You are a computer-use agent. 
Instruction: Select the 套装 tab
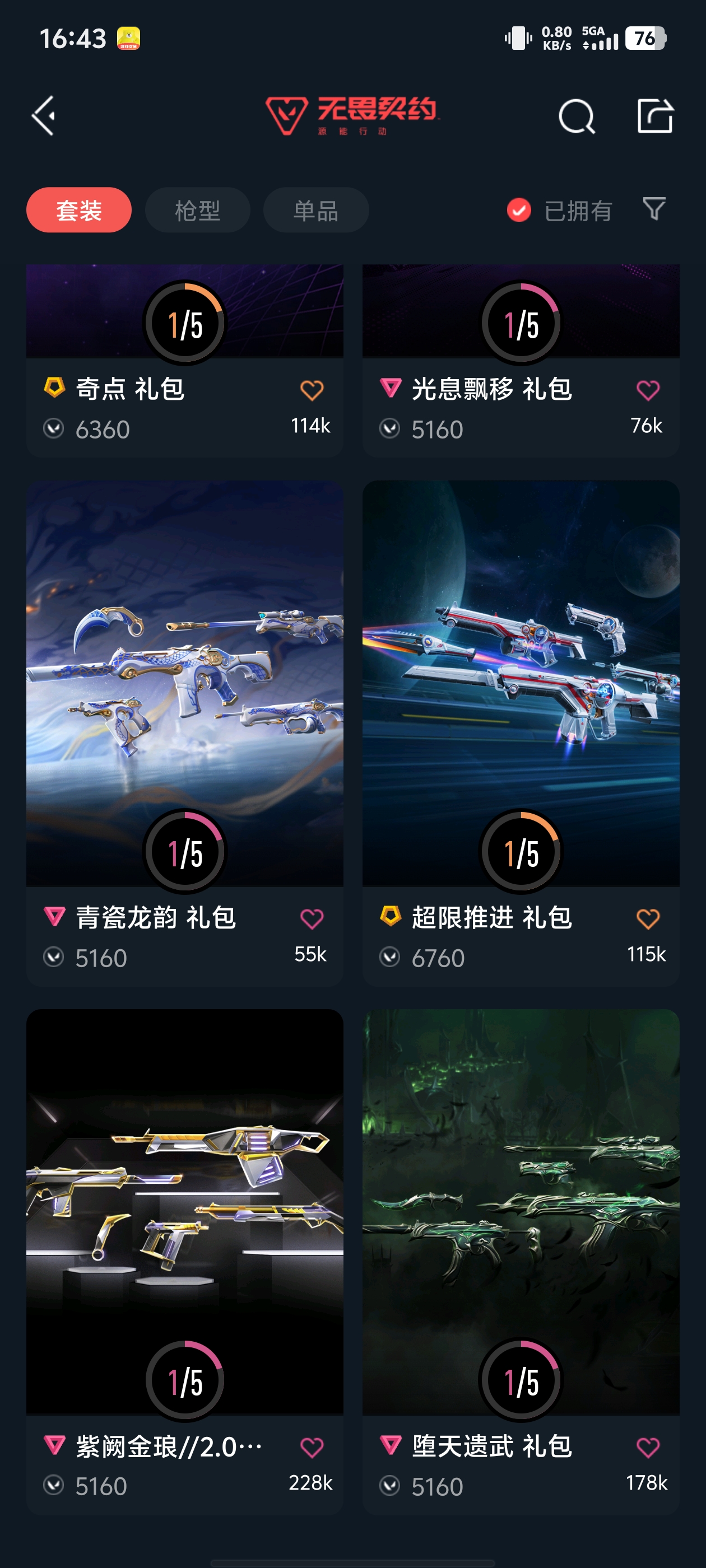(78, 209)
